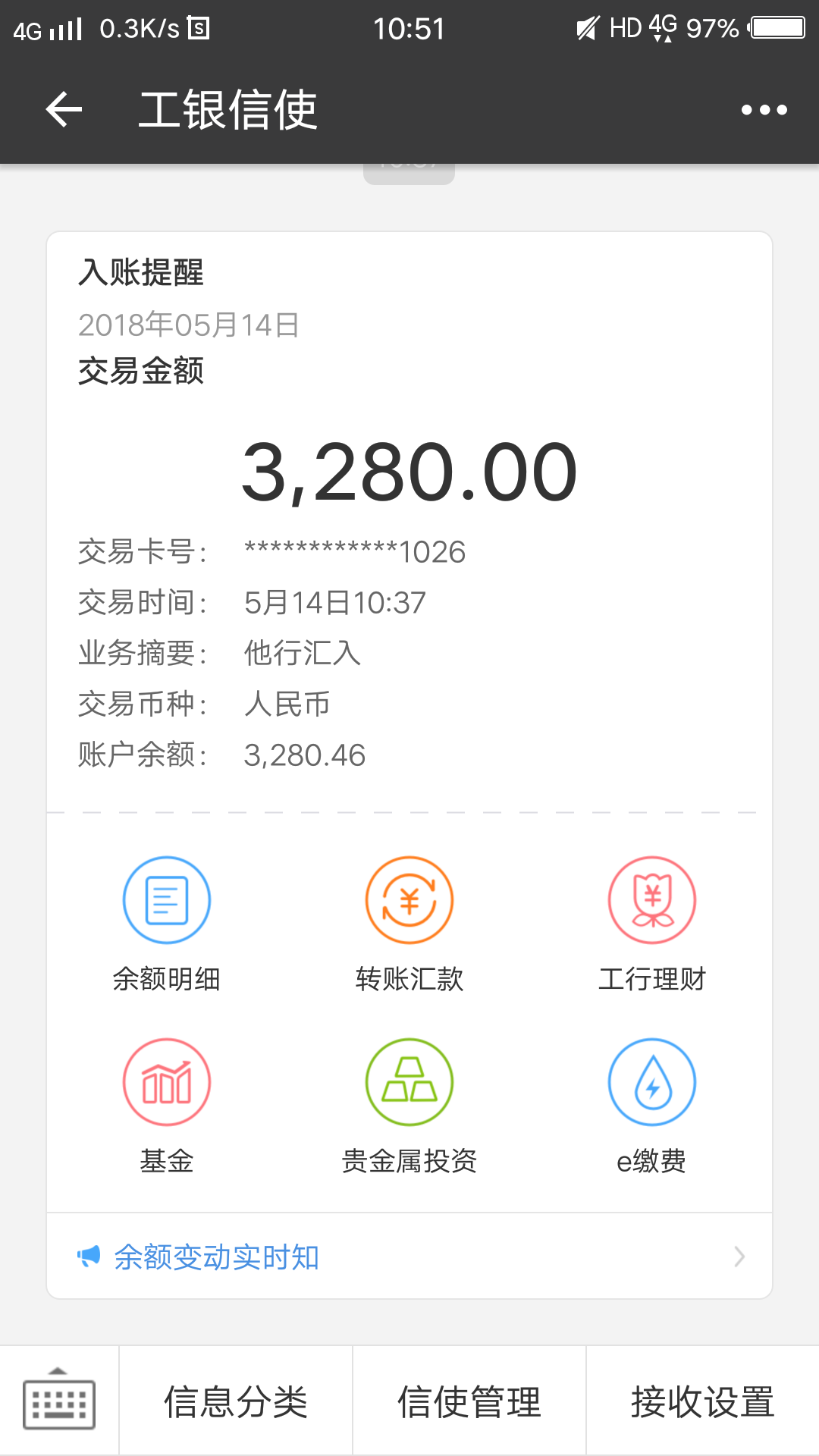Open the 入账提醒 message card
Image resolution: width=819 pixels, height=1456 pixels.
click(x=409, y=522)
